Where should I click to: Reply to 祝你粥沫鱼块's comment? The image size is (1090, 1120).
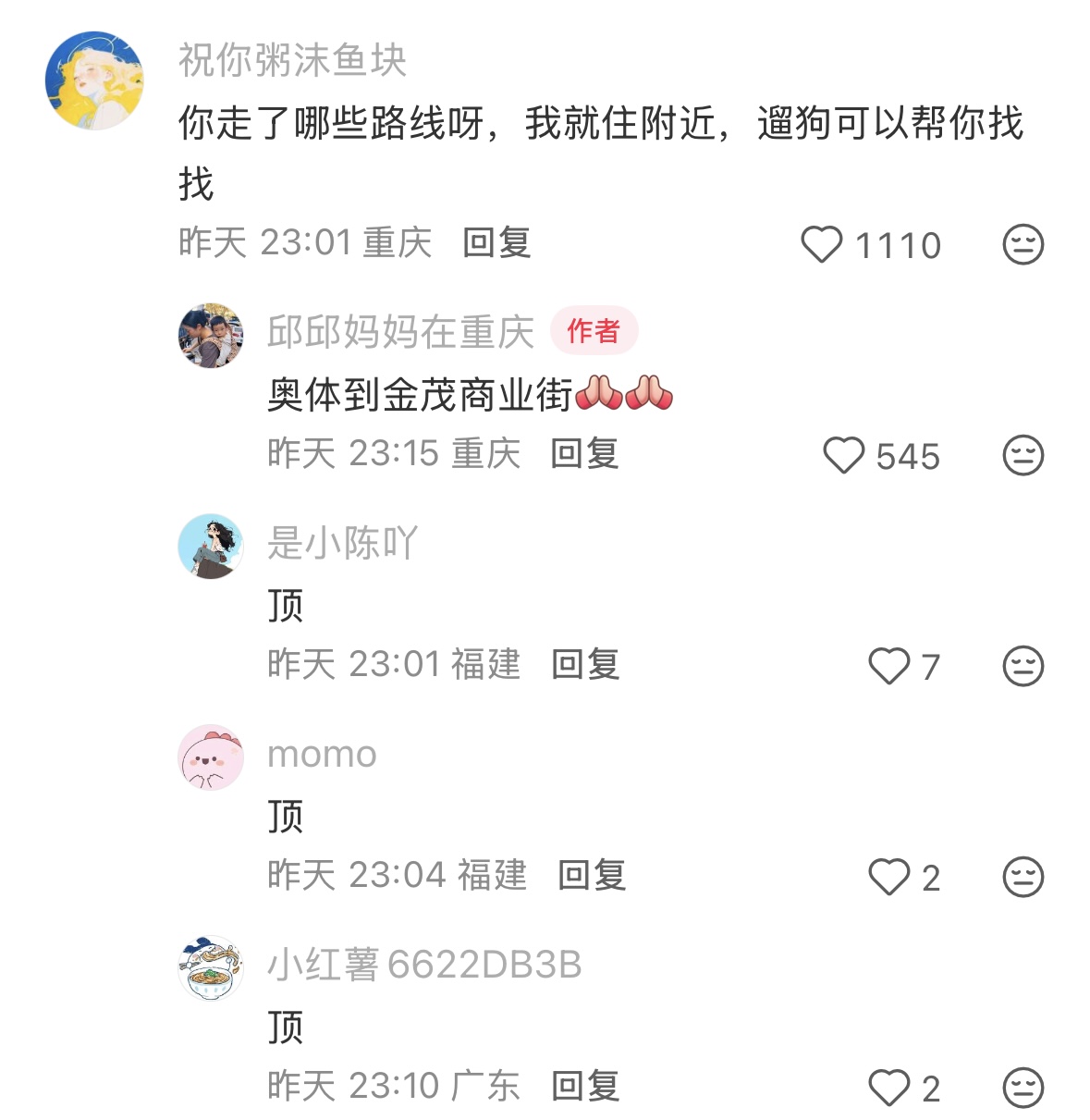point(496,243)
